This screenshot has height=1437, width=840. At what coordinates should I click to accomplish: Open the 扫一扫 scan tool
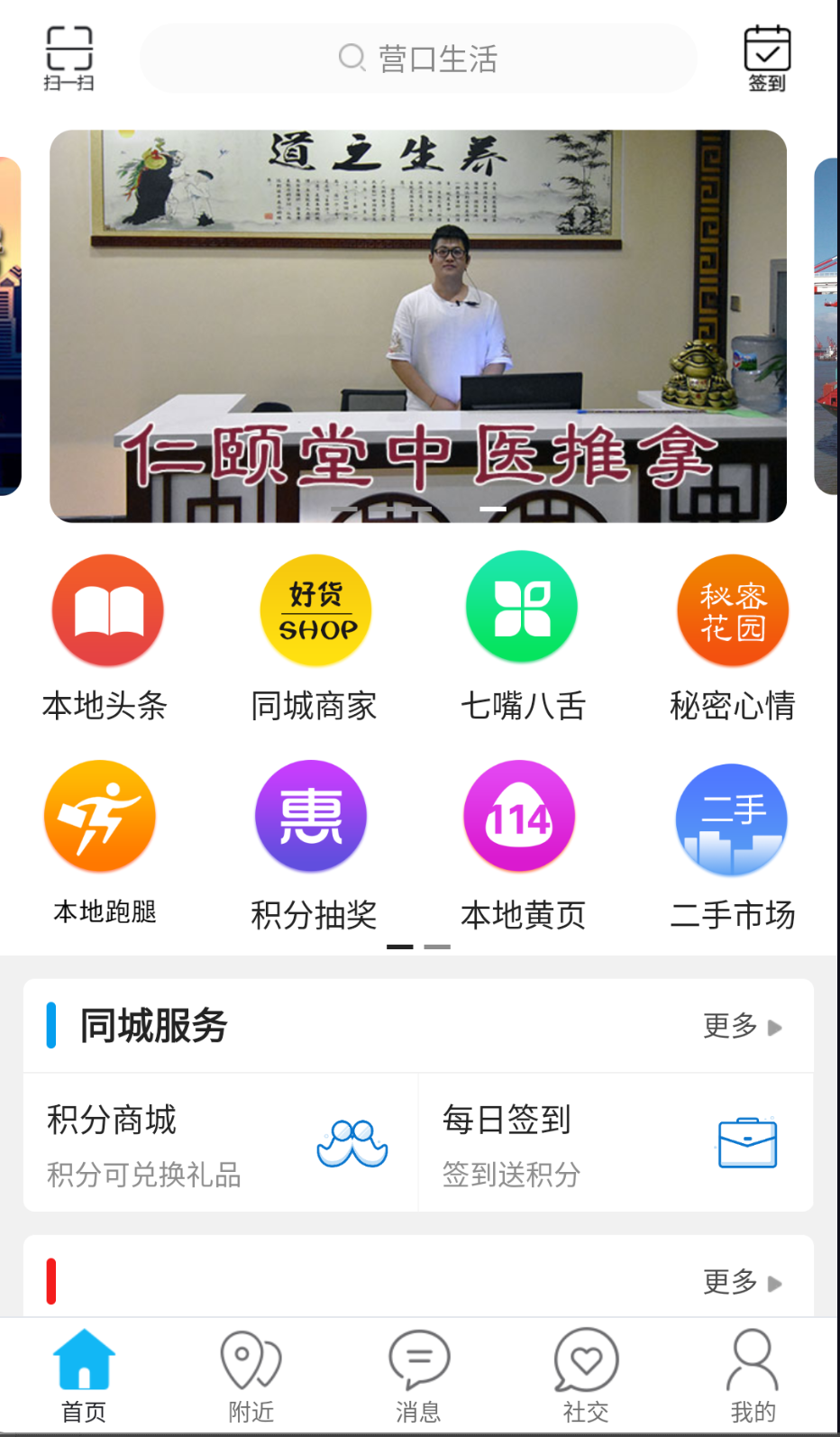tap(68, 56)
